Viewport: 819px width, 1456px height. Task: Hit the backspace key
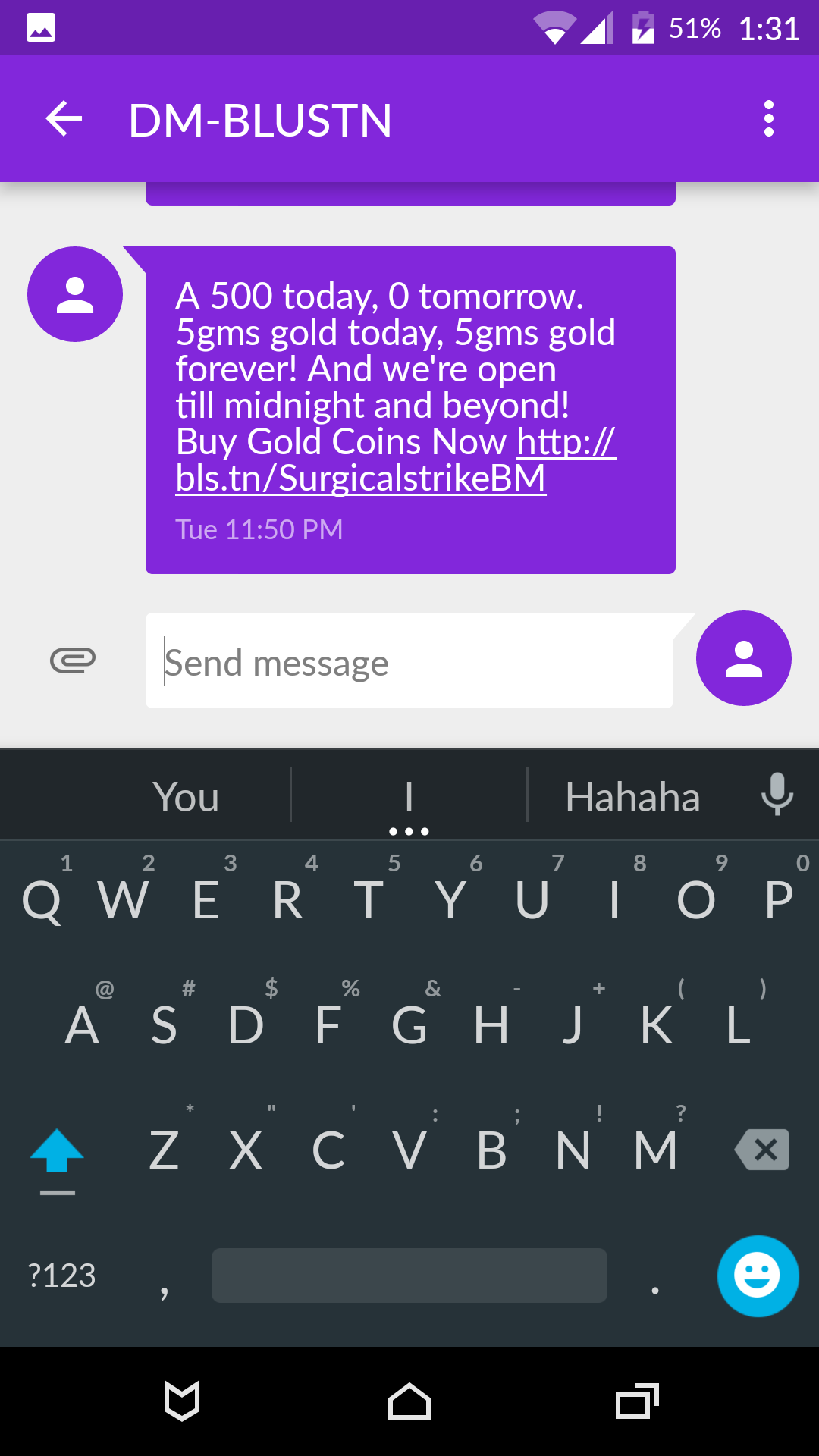pos(761,1150)
